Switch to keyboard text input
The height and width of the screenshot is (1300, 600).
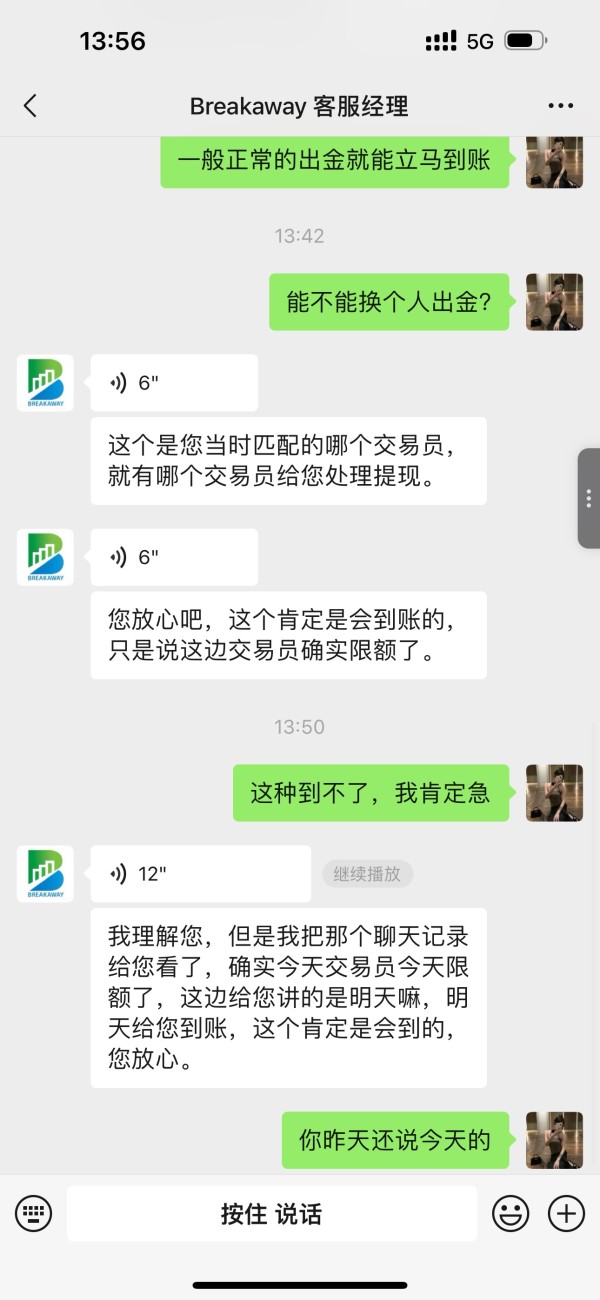pyautogui.click(x=33, y=1214)
